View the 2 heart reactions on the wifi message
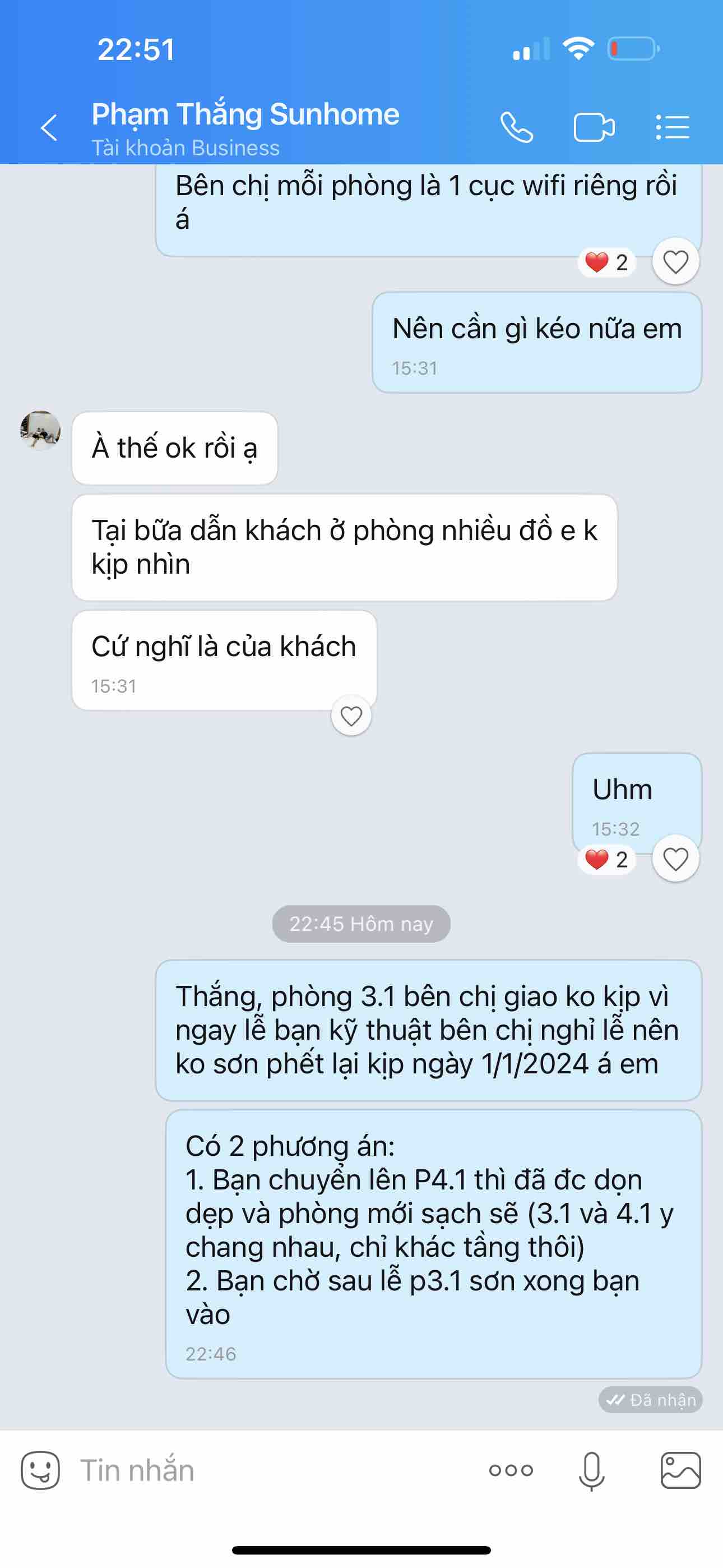The width and height of the screenshot is (723, 1568). (x=607, y=262)
